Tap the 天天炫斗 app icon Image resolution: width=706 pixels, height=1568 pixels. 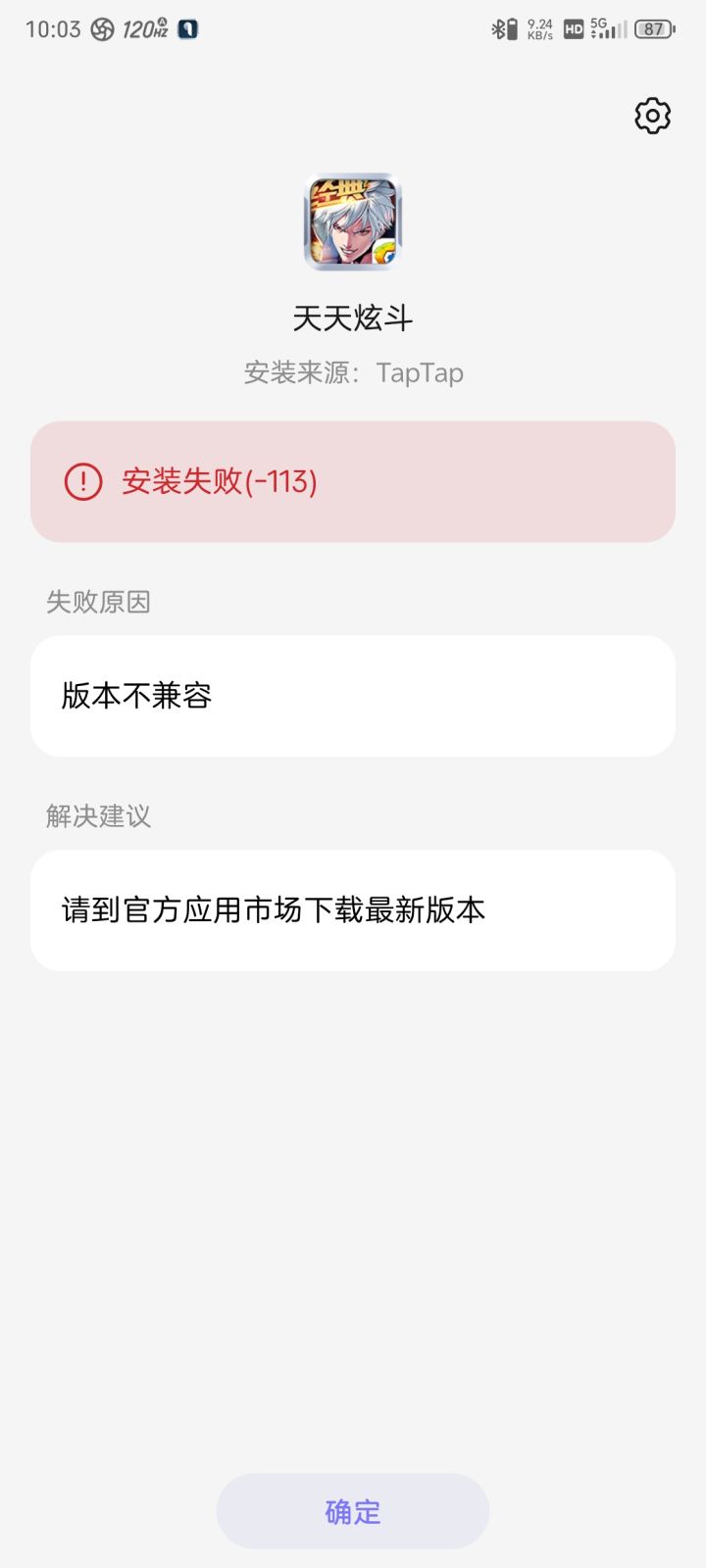click(x=352, y=223)
